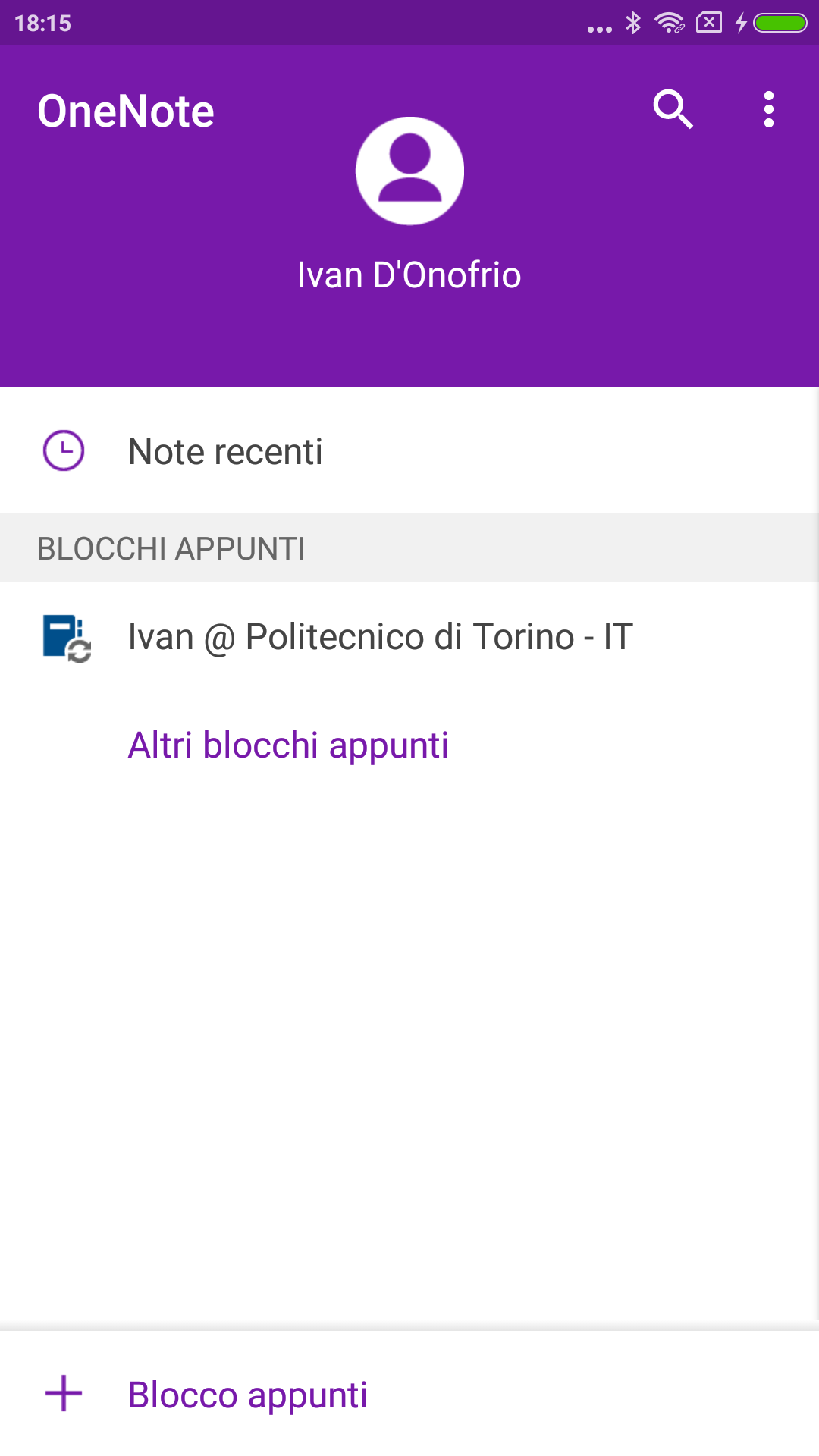The height and width of the screenshot is (1456, 819).
Task: Show Altri blocchi appunti
Action: 288,745
